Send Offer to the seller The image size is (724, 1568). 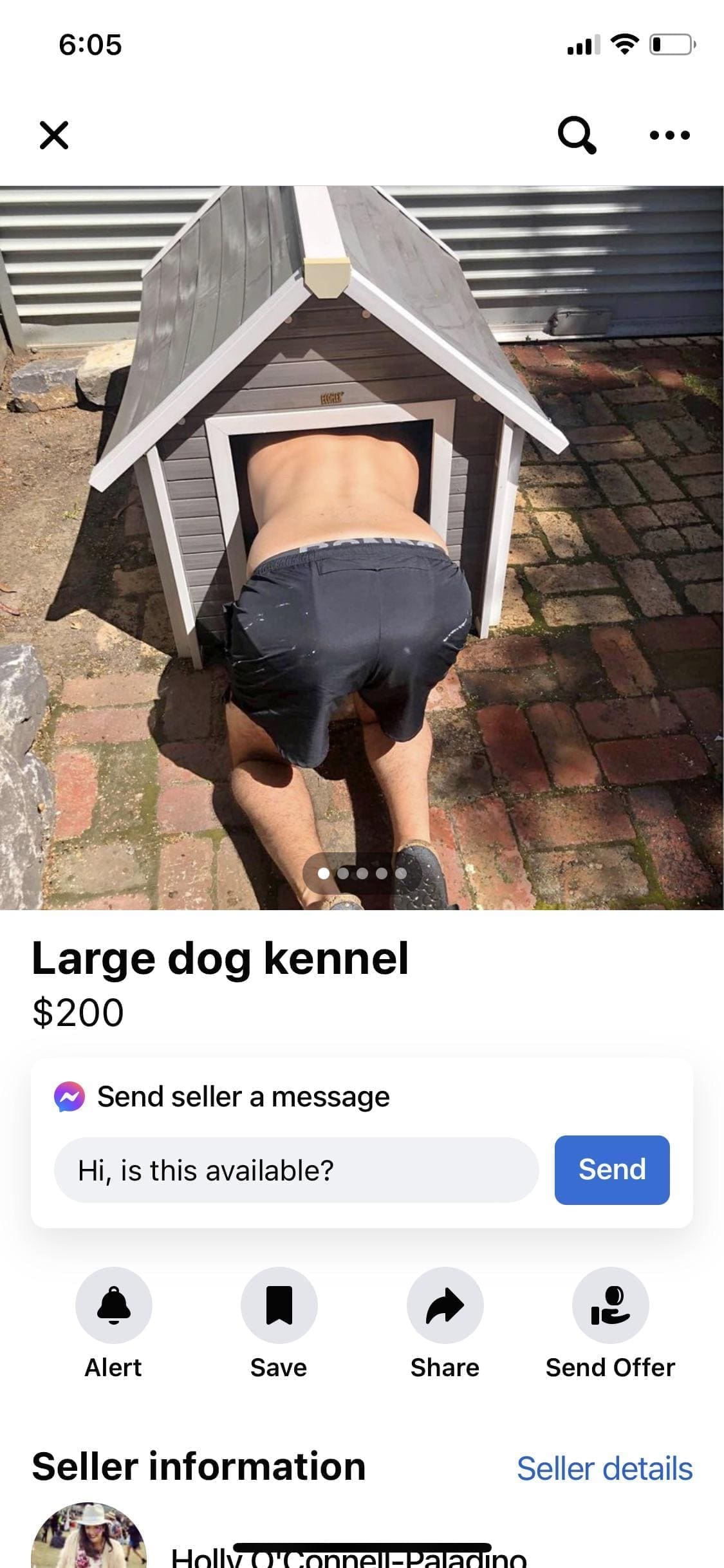coord(610,1305)
